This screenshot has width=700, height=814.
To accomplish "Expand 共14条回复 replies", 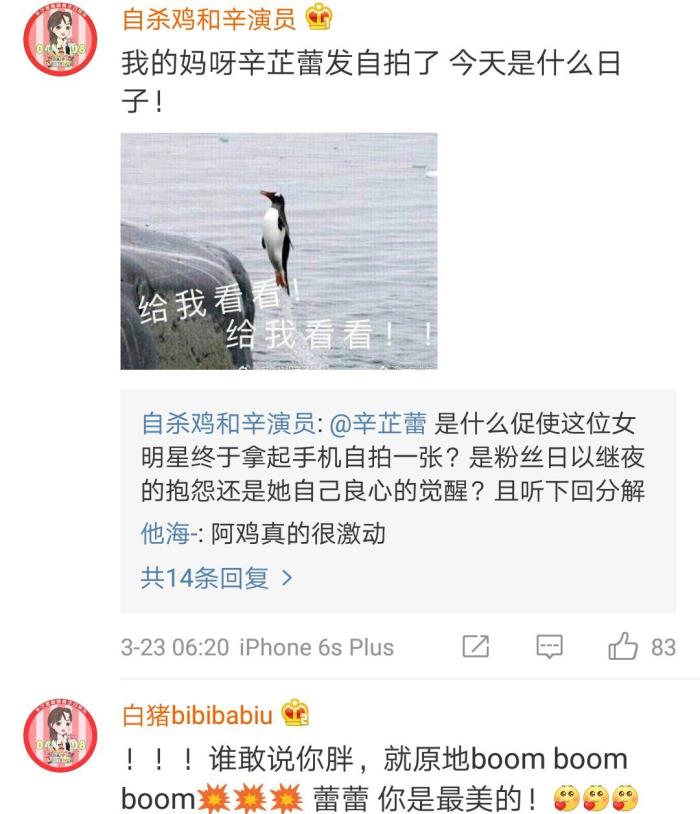I will 216,577.
